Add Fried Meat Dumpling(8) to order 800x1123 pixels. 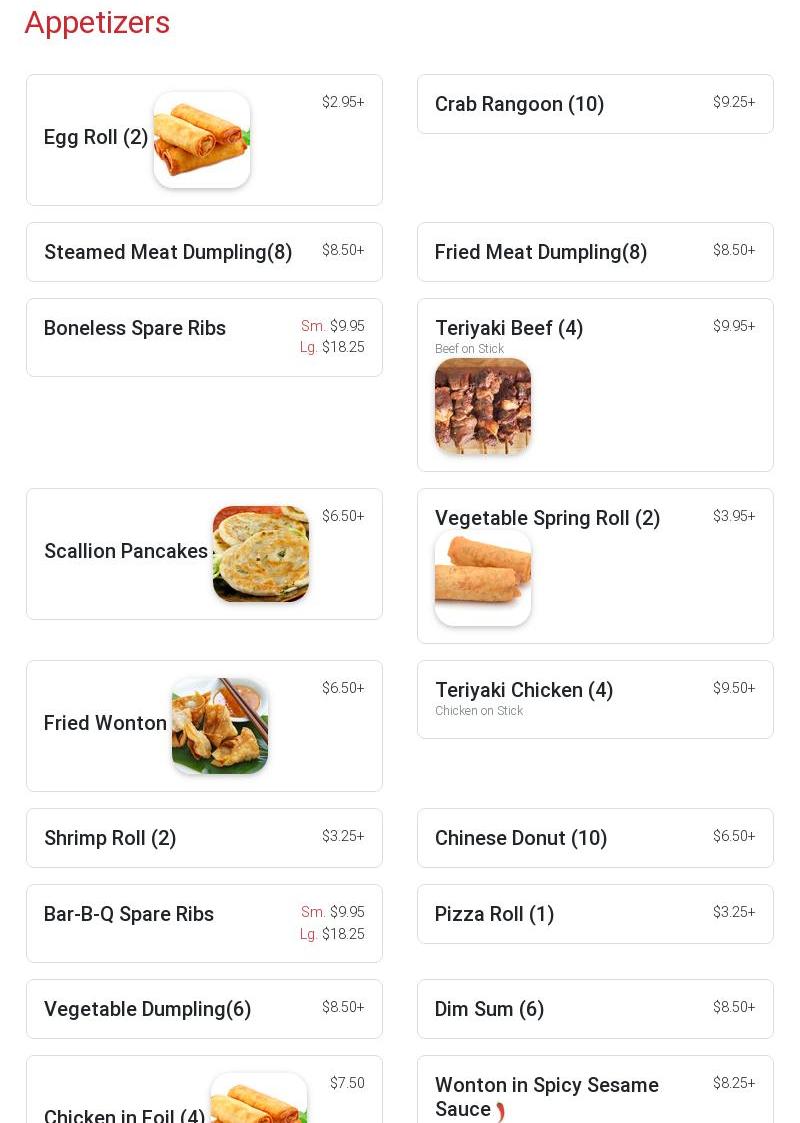tap(541, 252)
